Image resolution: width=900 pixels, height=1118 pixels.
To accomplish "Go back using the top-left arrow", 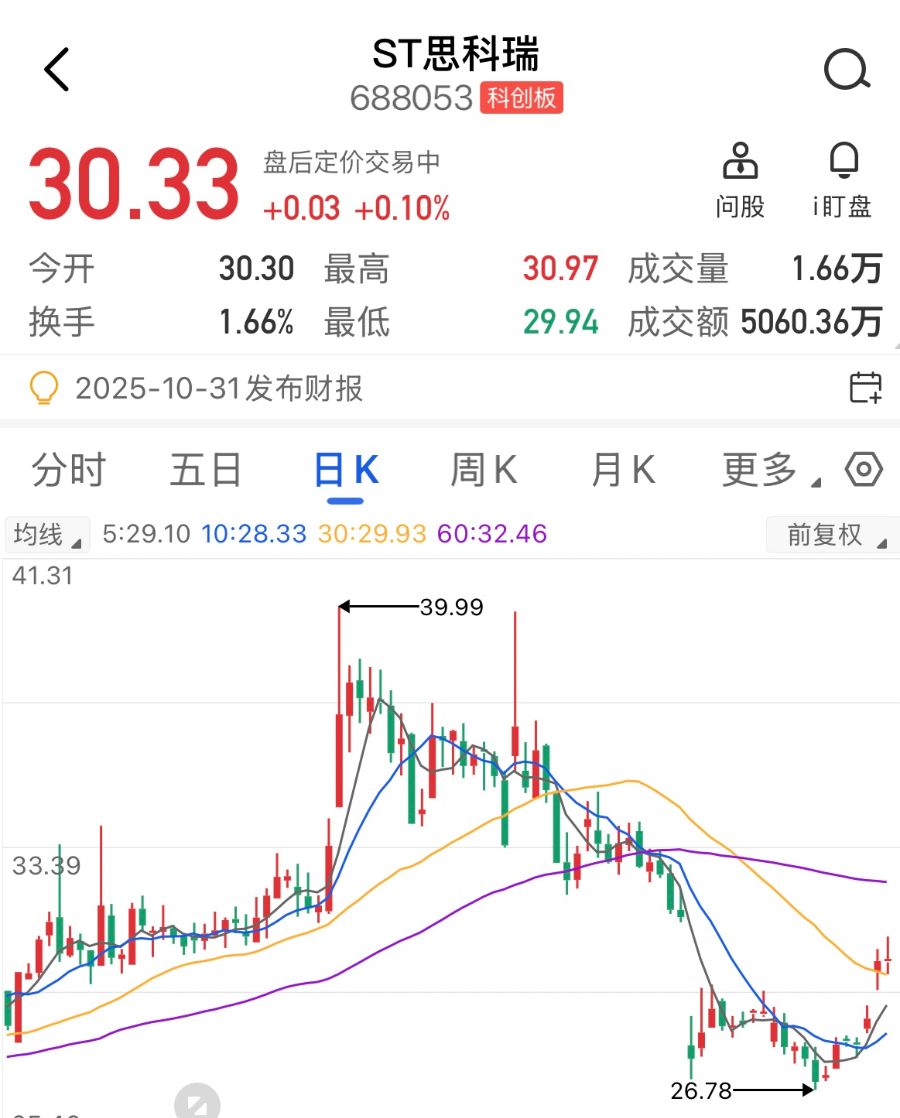I will [x=57, y=71].
